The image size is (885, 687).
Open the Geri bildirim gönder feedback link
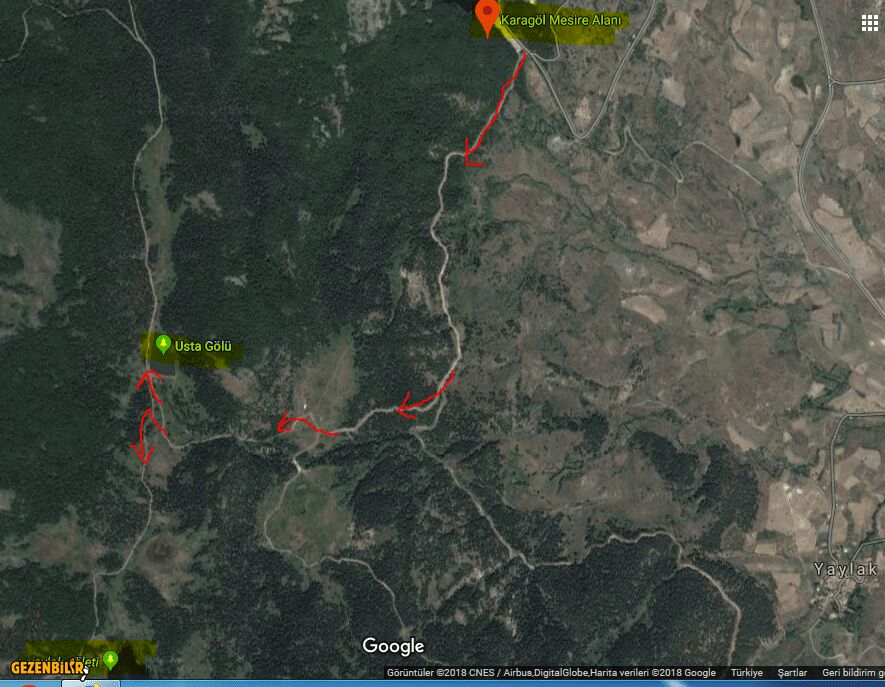pyautogui.click(x=852, y=673)
